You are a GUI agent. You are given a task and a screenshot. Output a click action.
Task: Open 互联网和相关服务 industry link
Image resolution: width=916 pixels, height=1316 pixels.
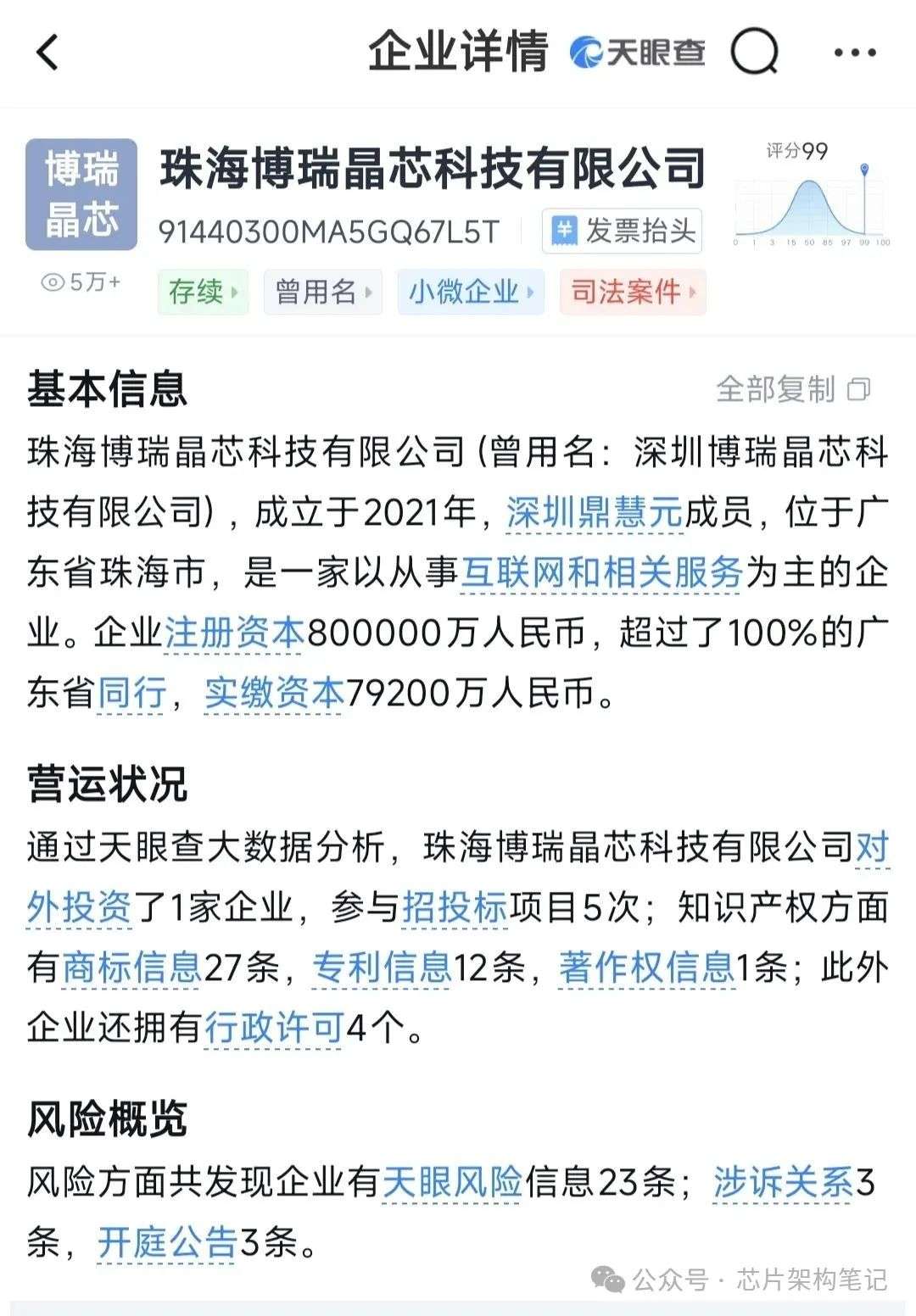[x=602, y=573]
